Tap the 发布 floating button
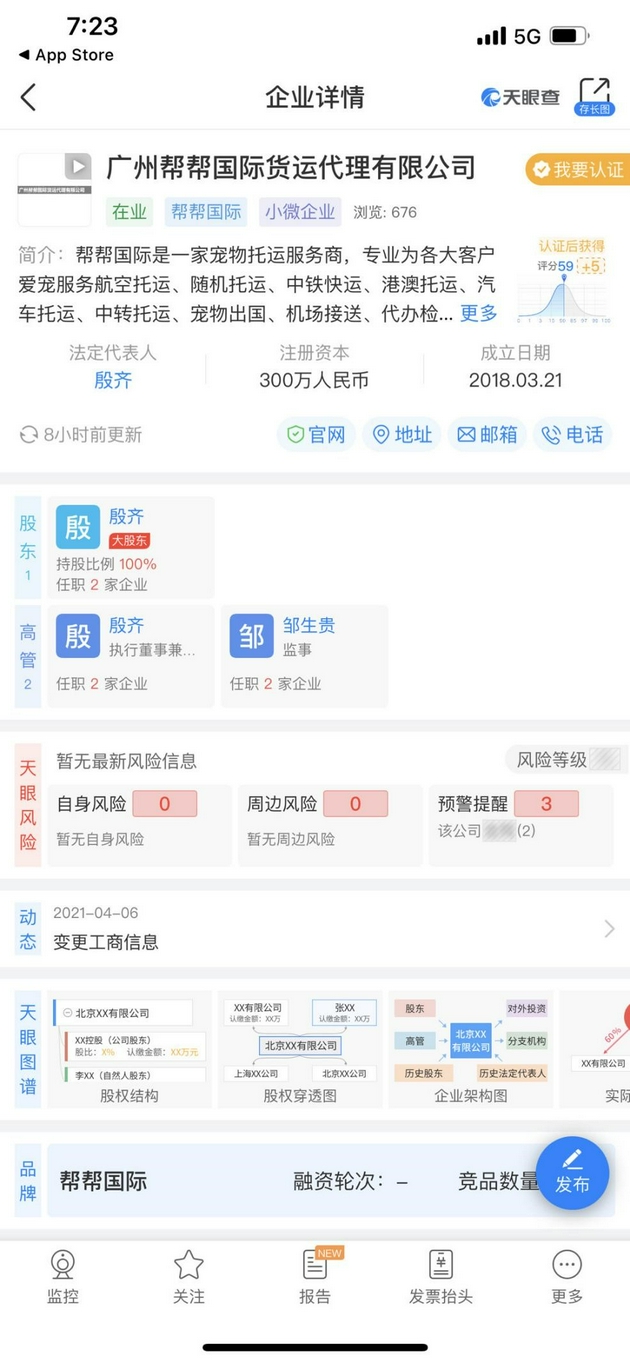The width and height of the screenshot is (630, 1363). coord(572,1172)
